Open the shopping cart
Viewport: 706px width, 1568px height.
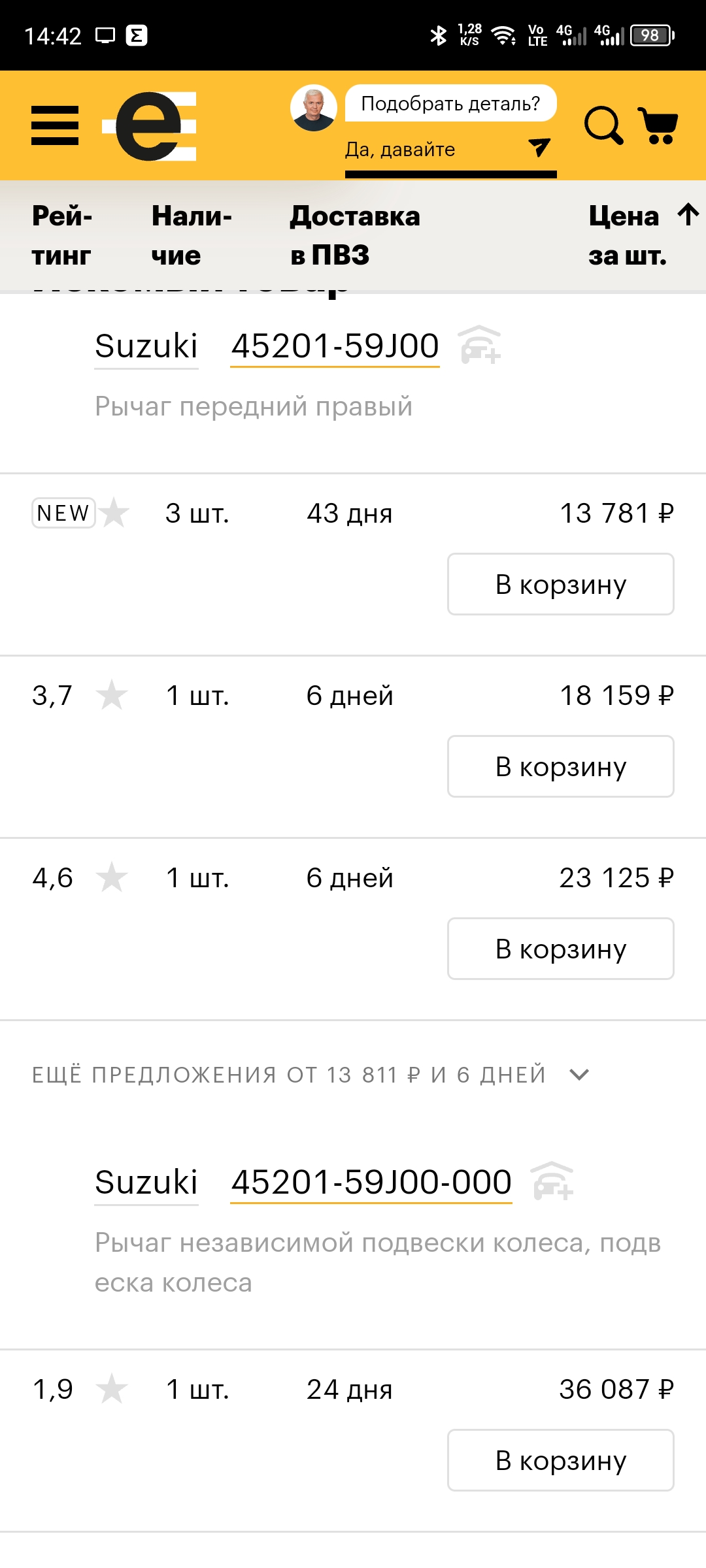(658, 125)
